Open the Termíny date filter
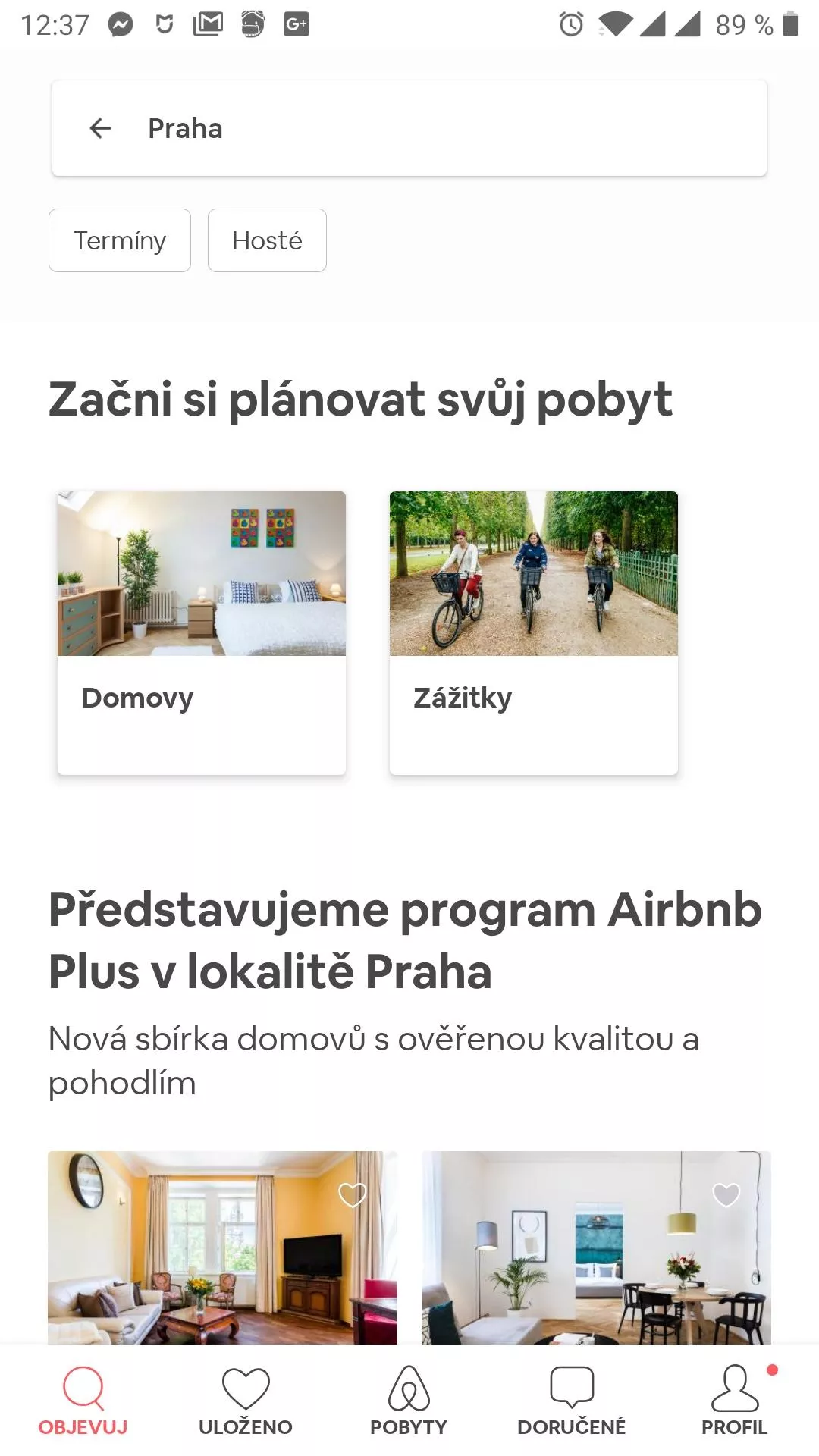 [x=120, y=240]
